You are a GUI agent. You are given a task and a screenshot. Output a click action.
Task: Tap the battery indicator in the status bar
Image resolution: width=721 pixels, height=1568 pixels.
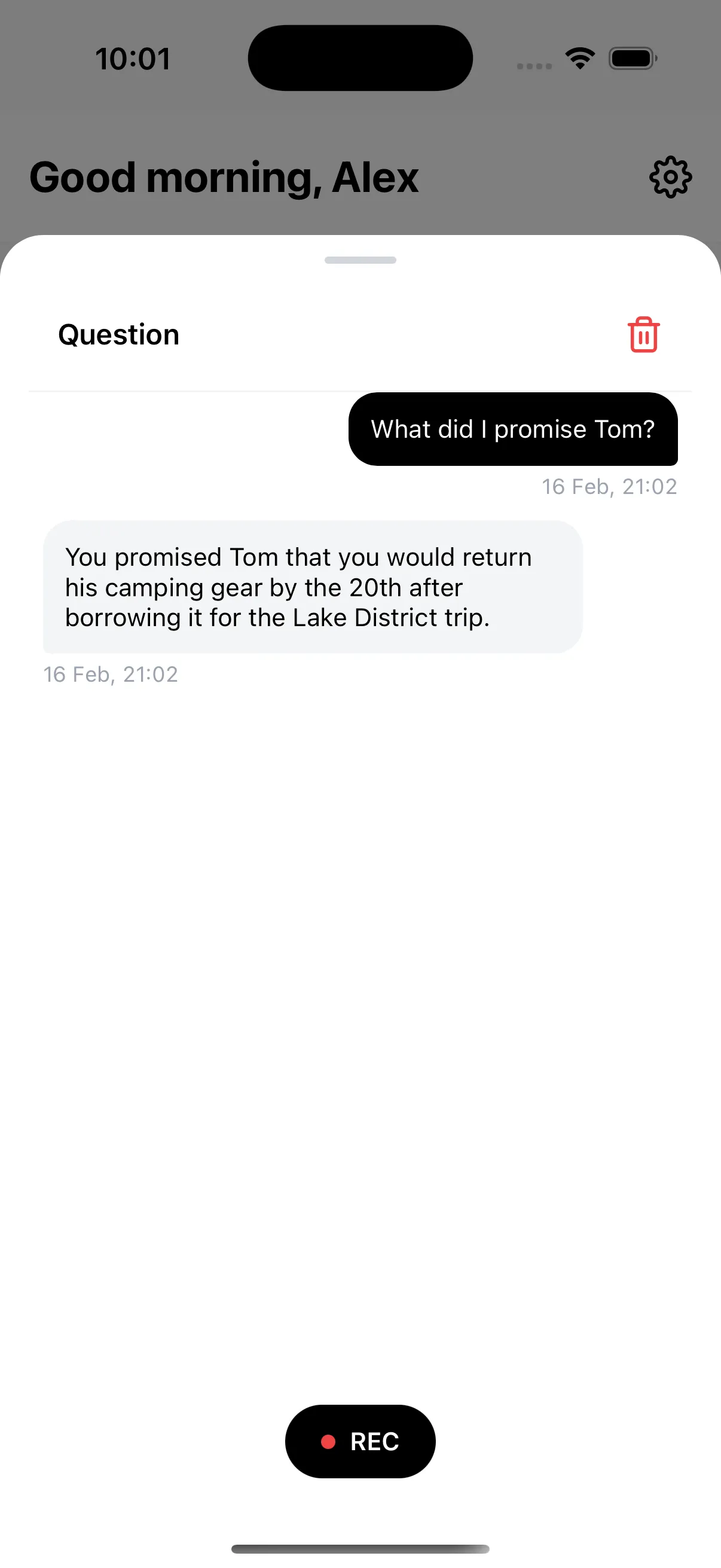pyautogui.click(x=633, y=58)
